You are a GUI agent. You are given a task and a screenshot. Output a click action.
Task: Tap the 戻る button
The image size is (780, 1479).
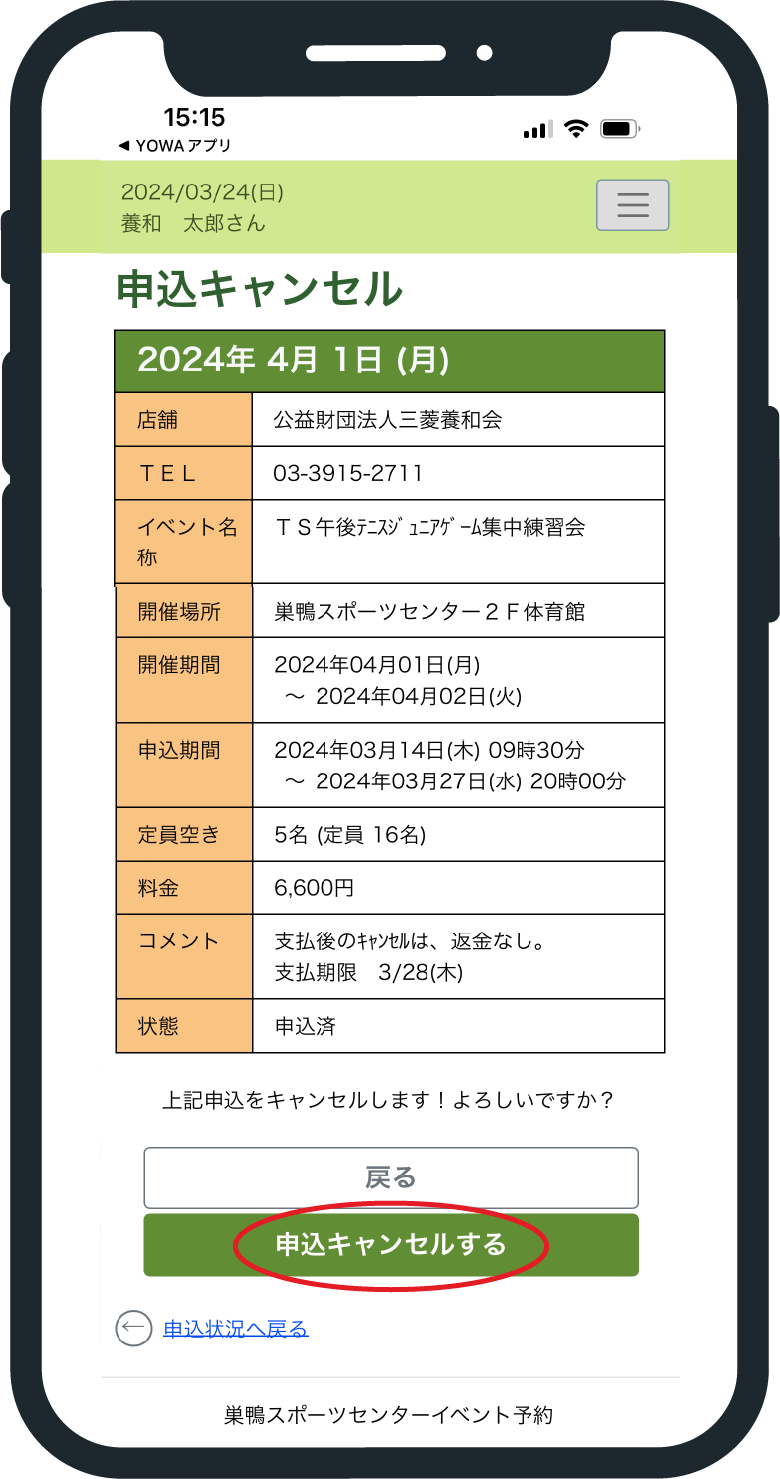click(x=391, y=1178)
